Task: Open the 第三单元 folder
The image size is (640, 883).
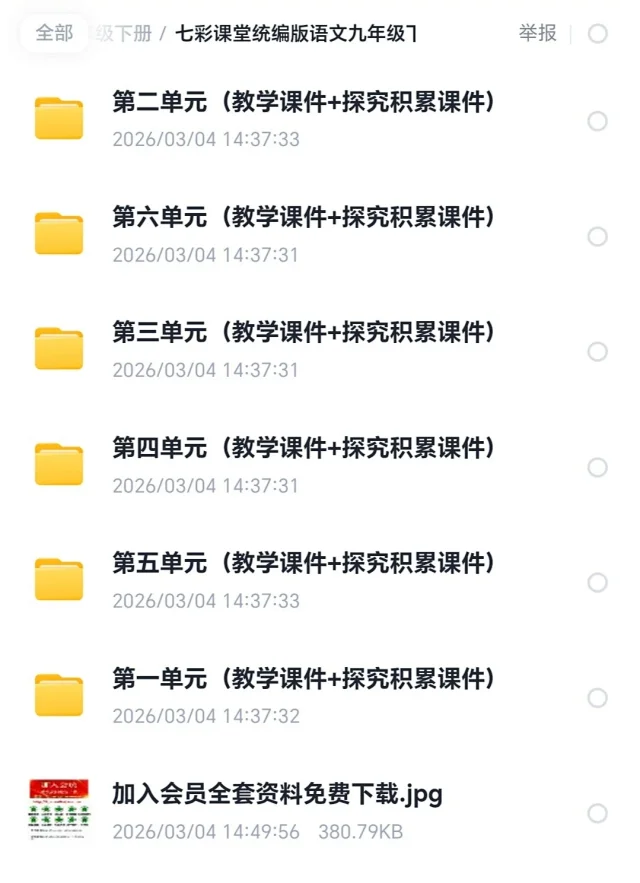Action: tap(303, 333)
